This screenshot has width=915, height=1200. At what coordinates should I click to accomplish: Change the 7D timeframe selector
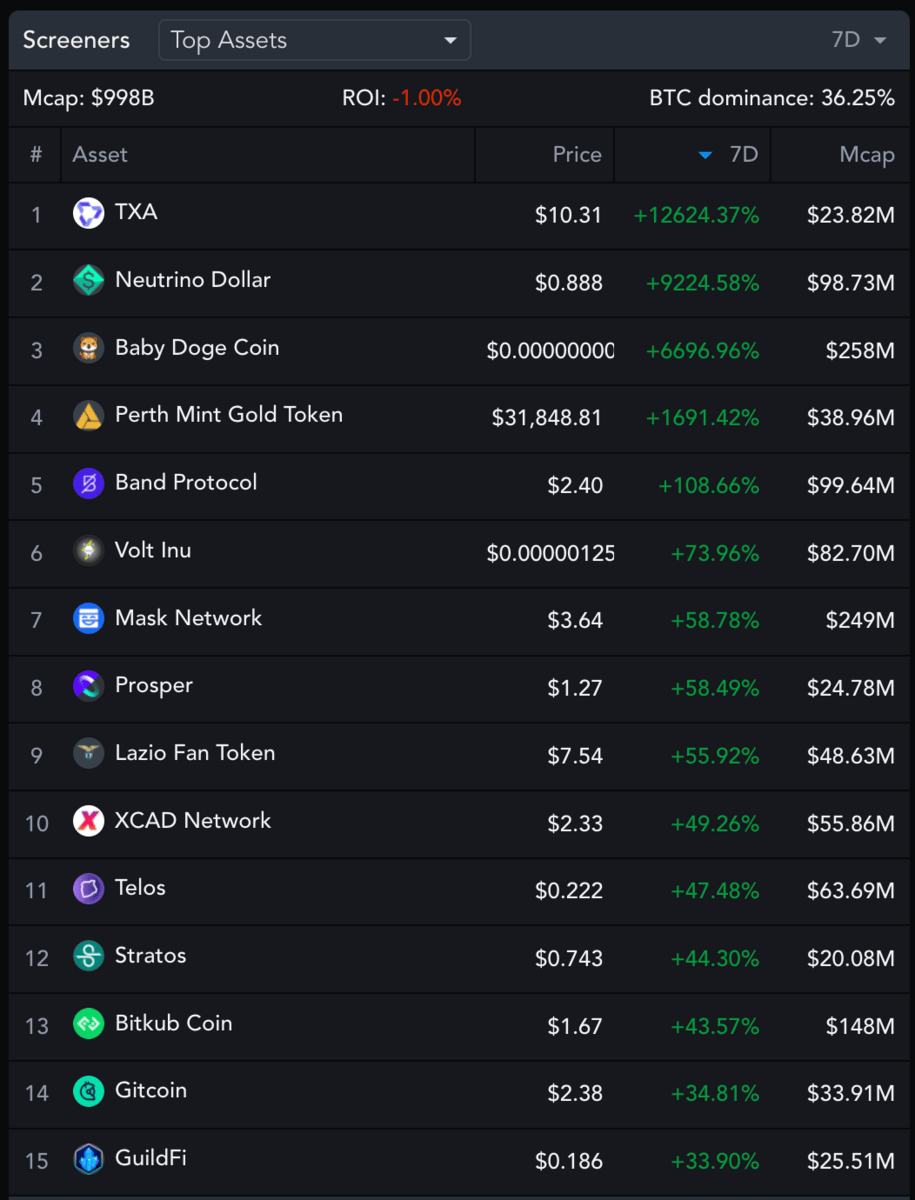point(858,41)
